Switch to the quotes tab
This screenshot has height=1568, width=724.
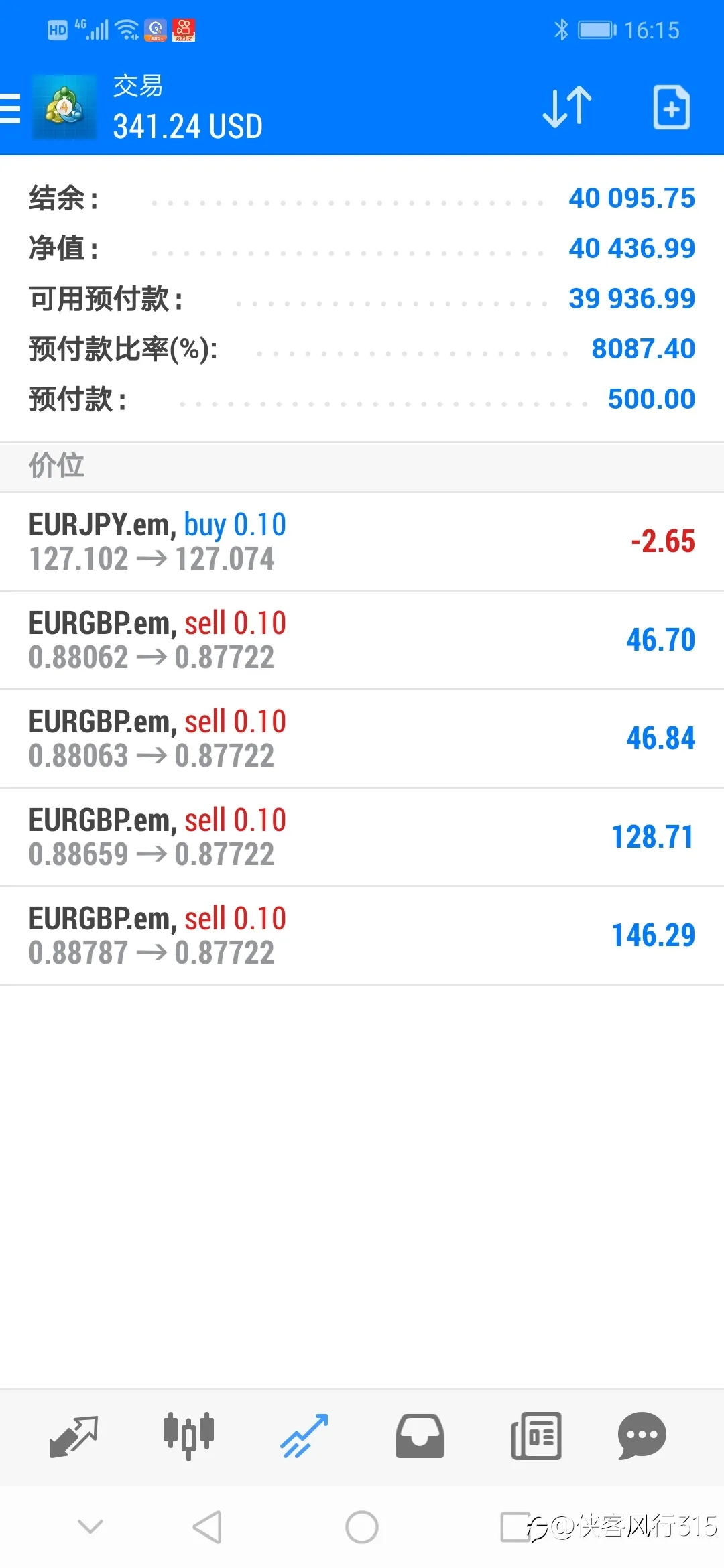coord(74,1436)
